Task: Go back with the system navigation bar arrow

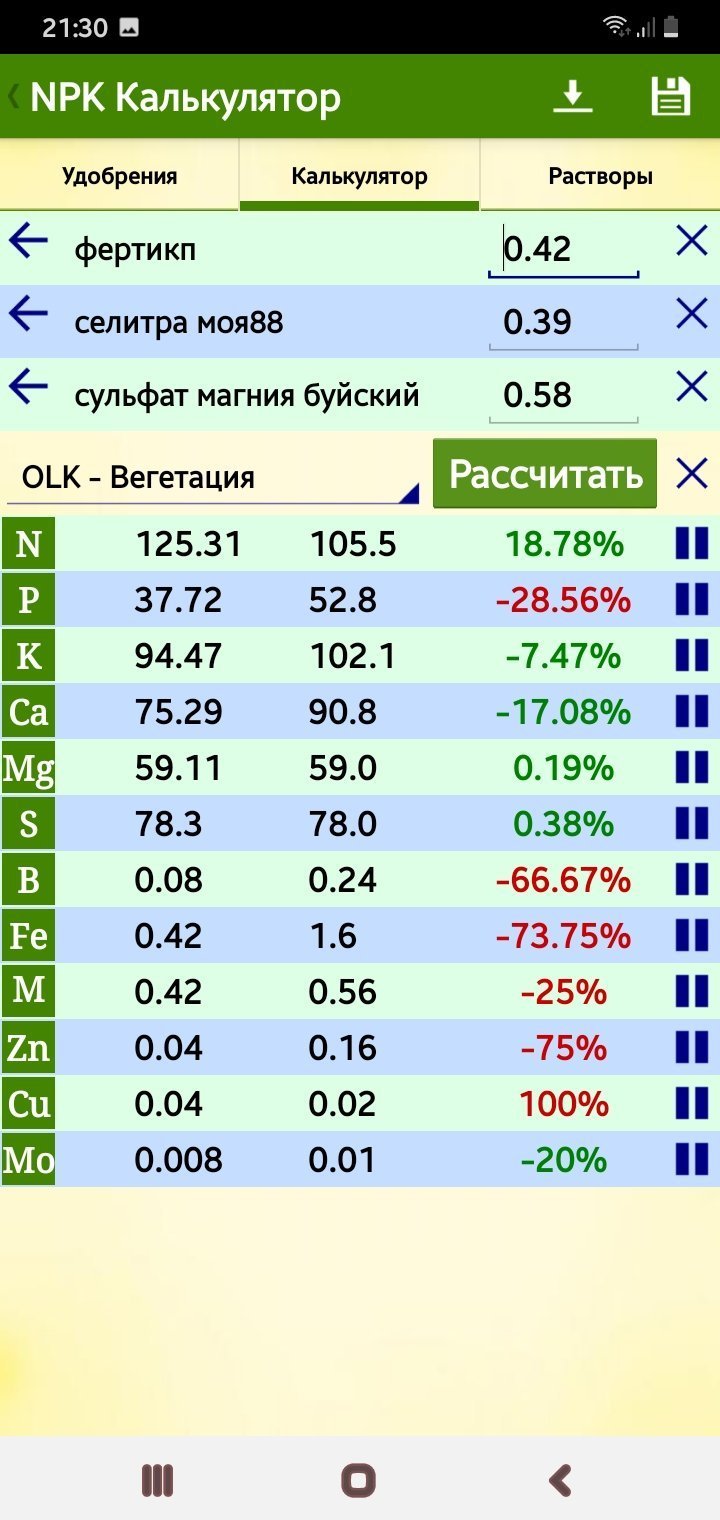Action: (x=561, y=1479)
